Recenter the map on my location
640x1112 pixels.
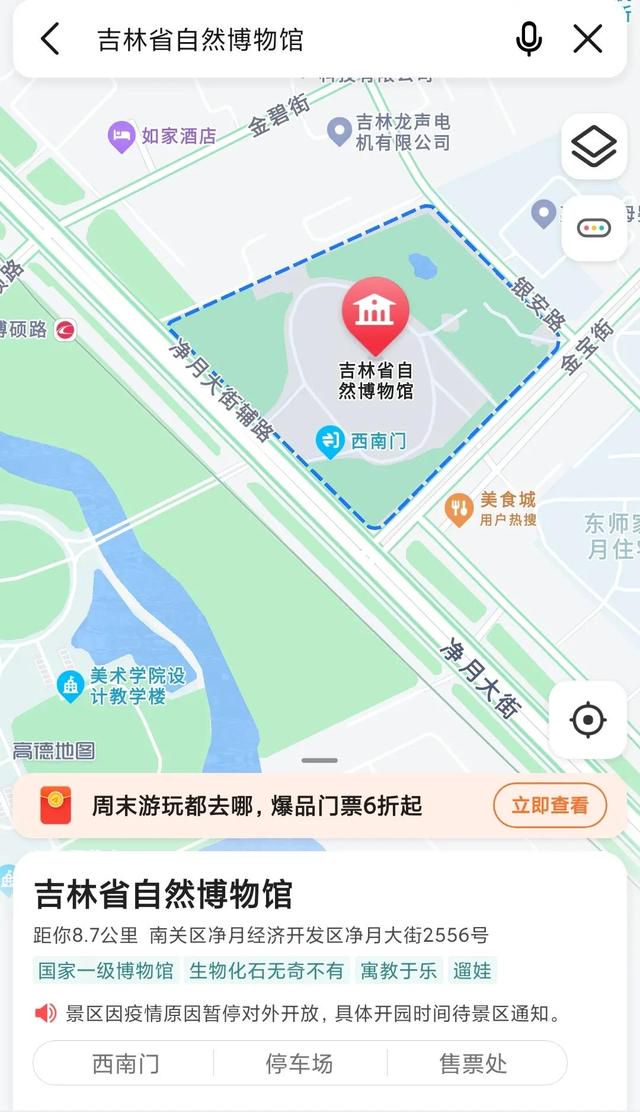[588, 720]
